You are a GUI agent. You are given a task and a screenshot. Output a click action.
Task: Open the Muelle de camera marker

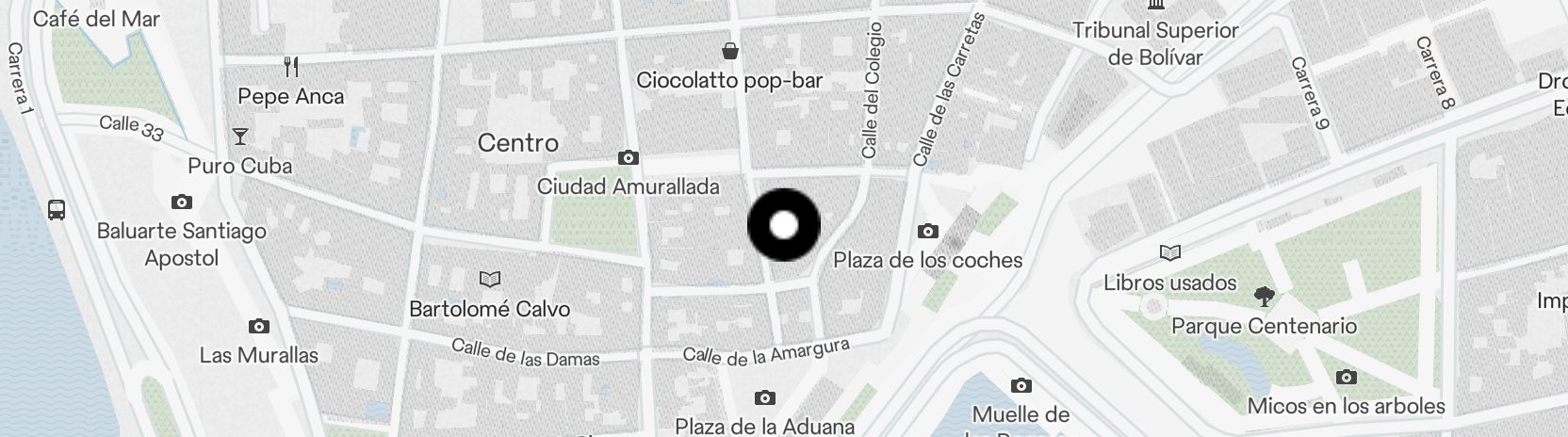pos(1021,386)
